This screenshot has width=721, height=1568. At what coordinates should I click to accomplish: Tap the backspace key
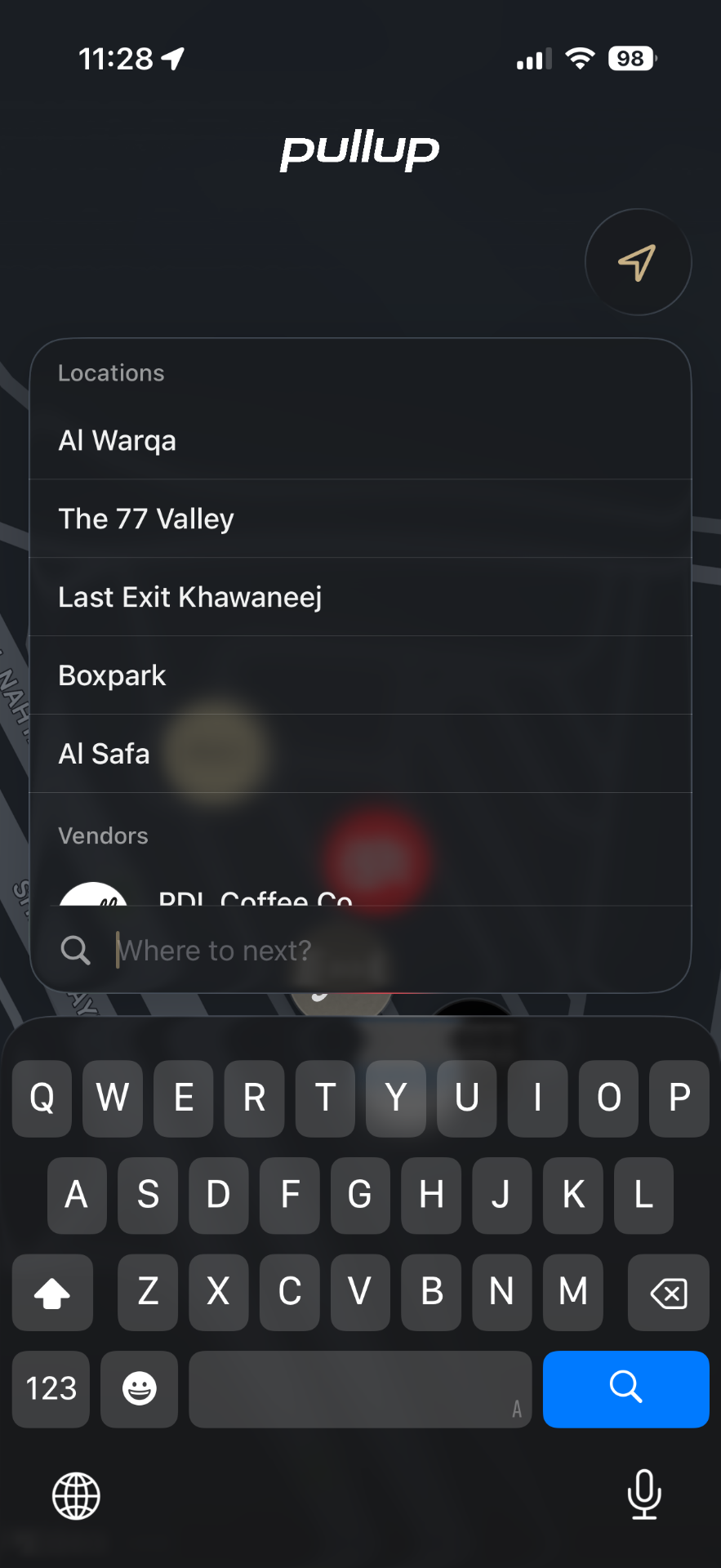tap(668, 1293)
